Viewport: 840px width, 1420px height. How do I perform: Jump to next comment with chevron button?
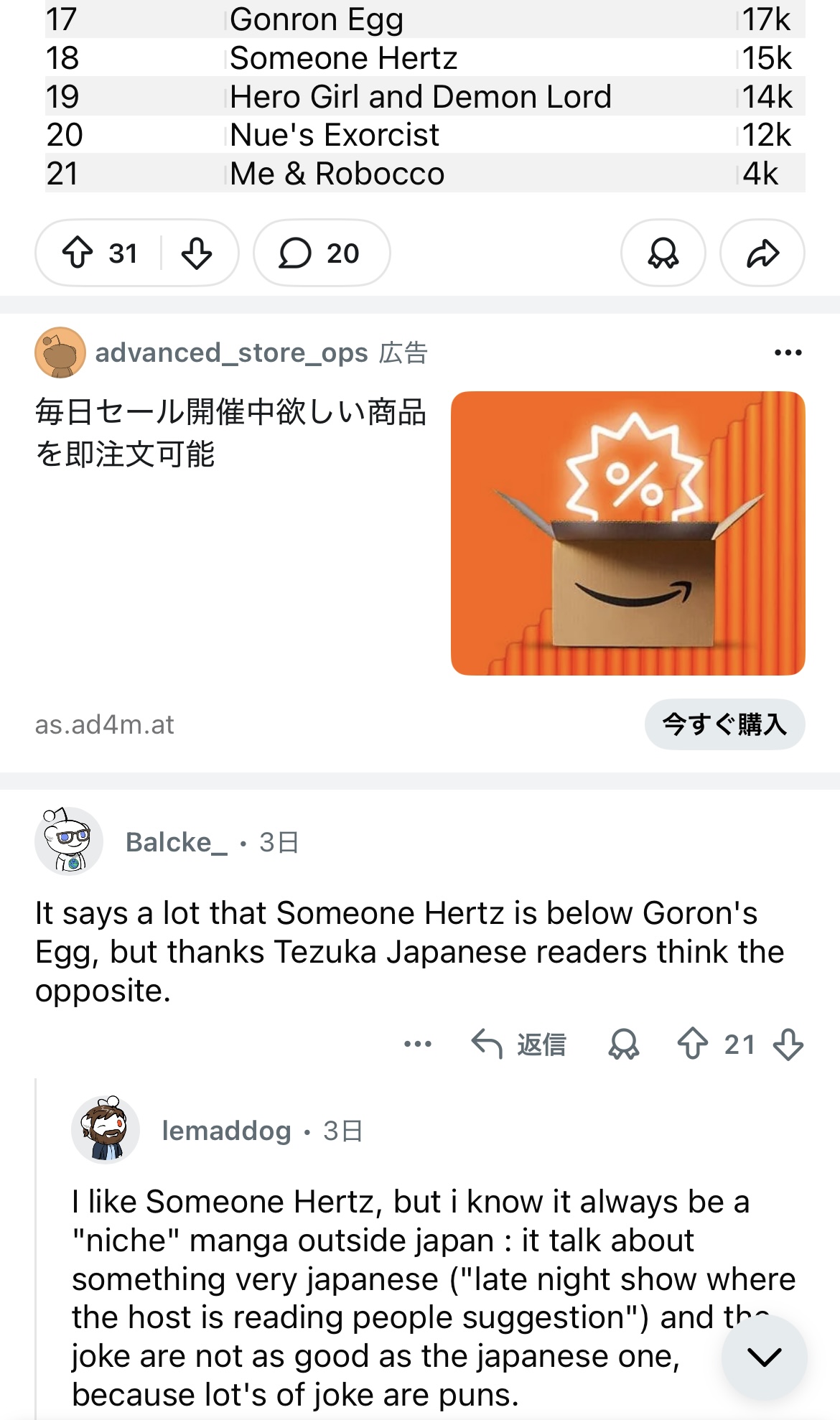(x=764, y=1356)
